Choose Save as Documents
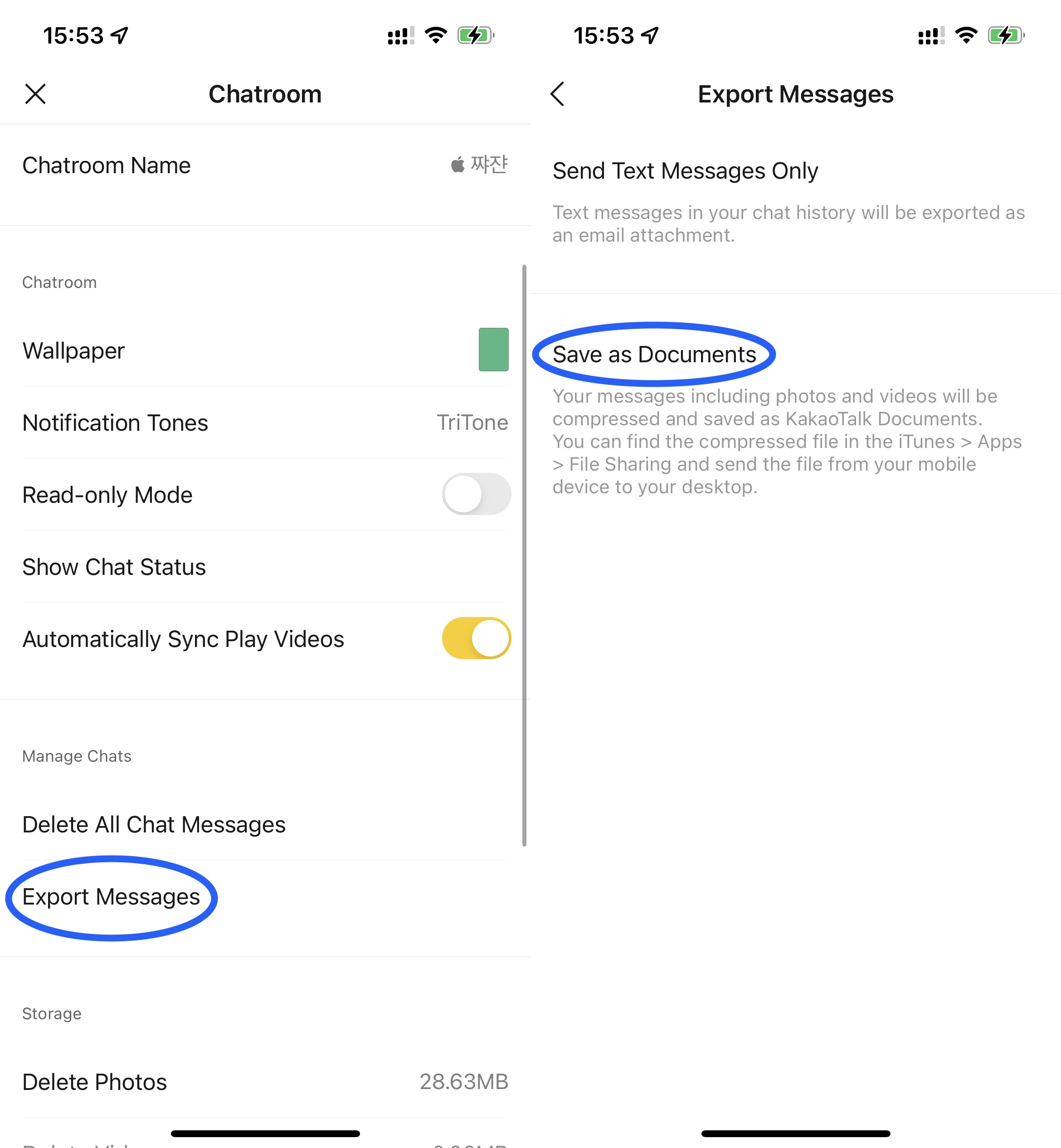Image resolution: width=1061 pixels, height=1148 pixels. 654,355
